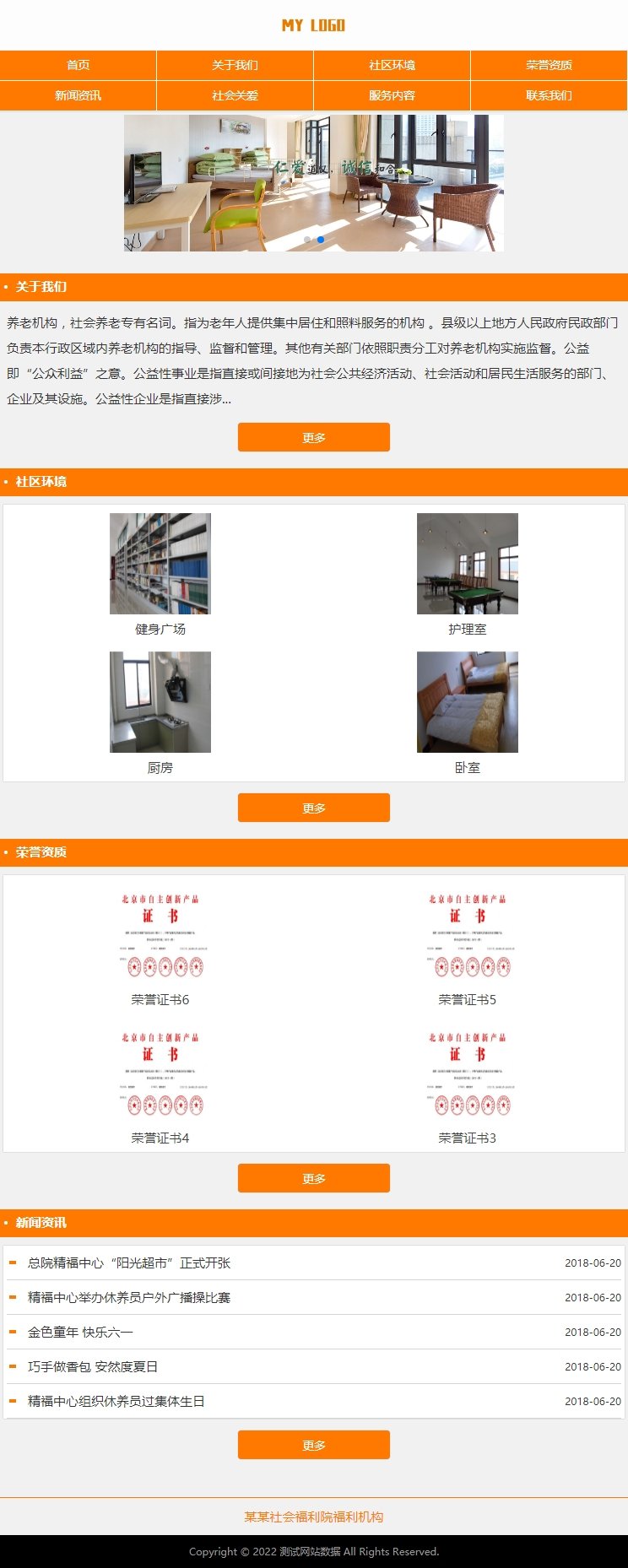
Task: Tap 更多 below the 社区环境 grid
Action: (313, 808)
